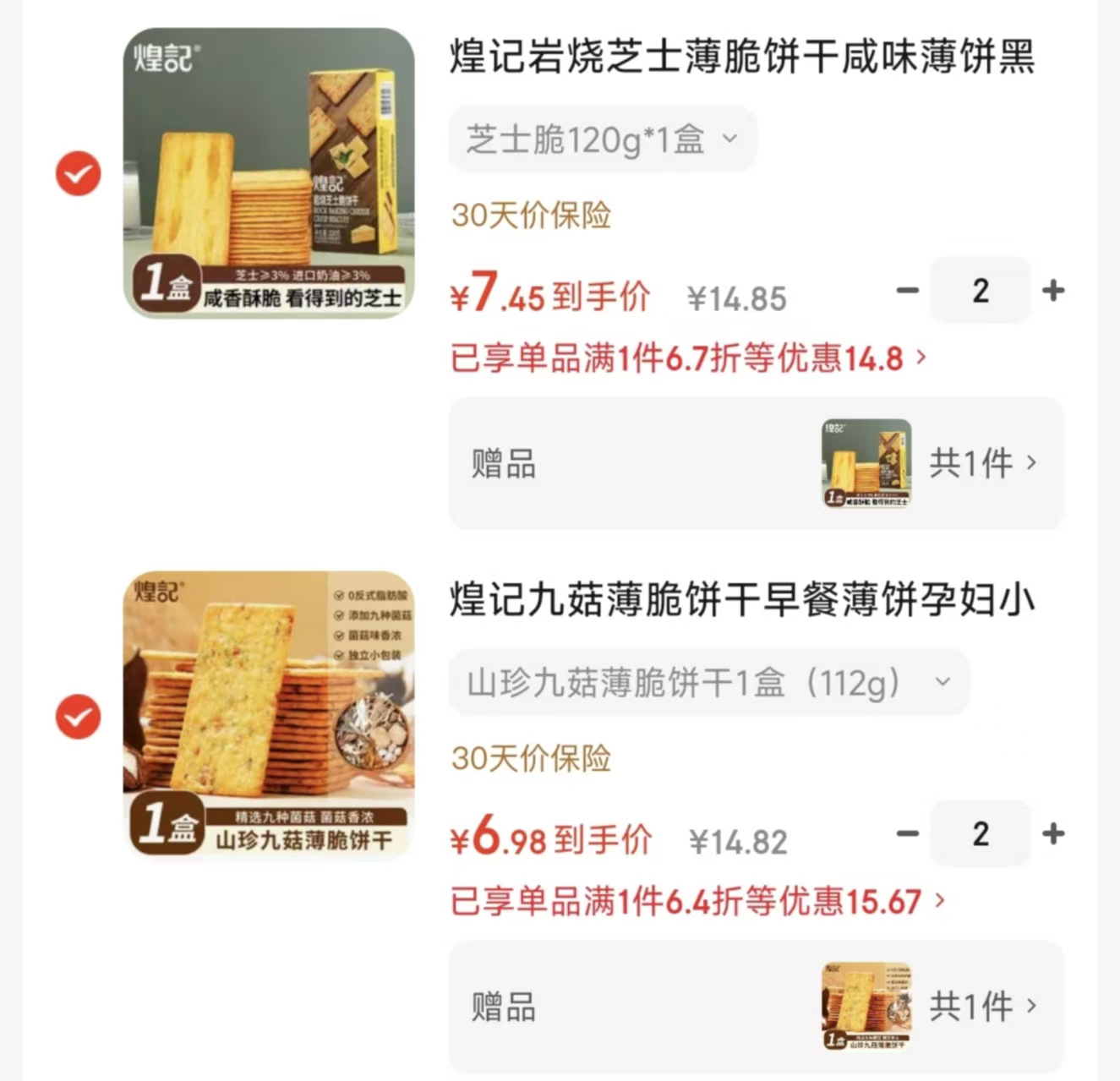The height and width of the screenshot is (1081, 1120).
Task: Increase quantity of 岩烧芝士薄脆饼干
Action: coord(1053,291)
